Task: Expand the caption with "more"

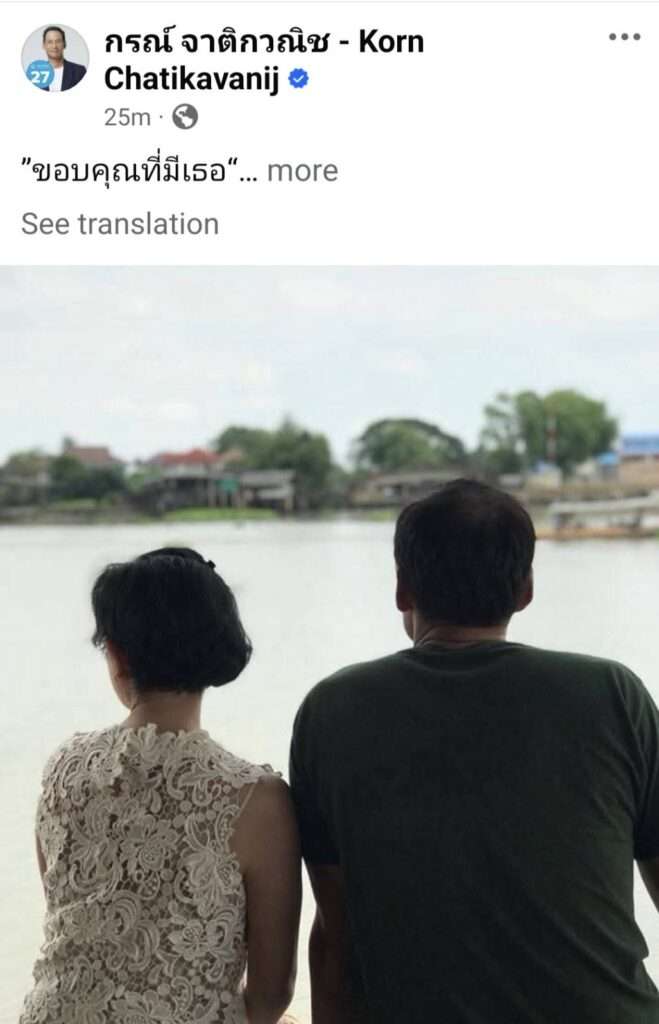Action: pos(302,171)
